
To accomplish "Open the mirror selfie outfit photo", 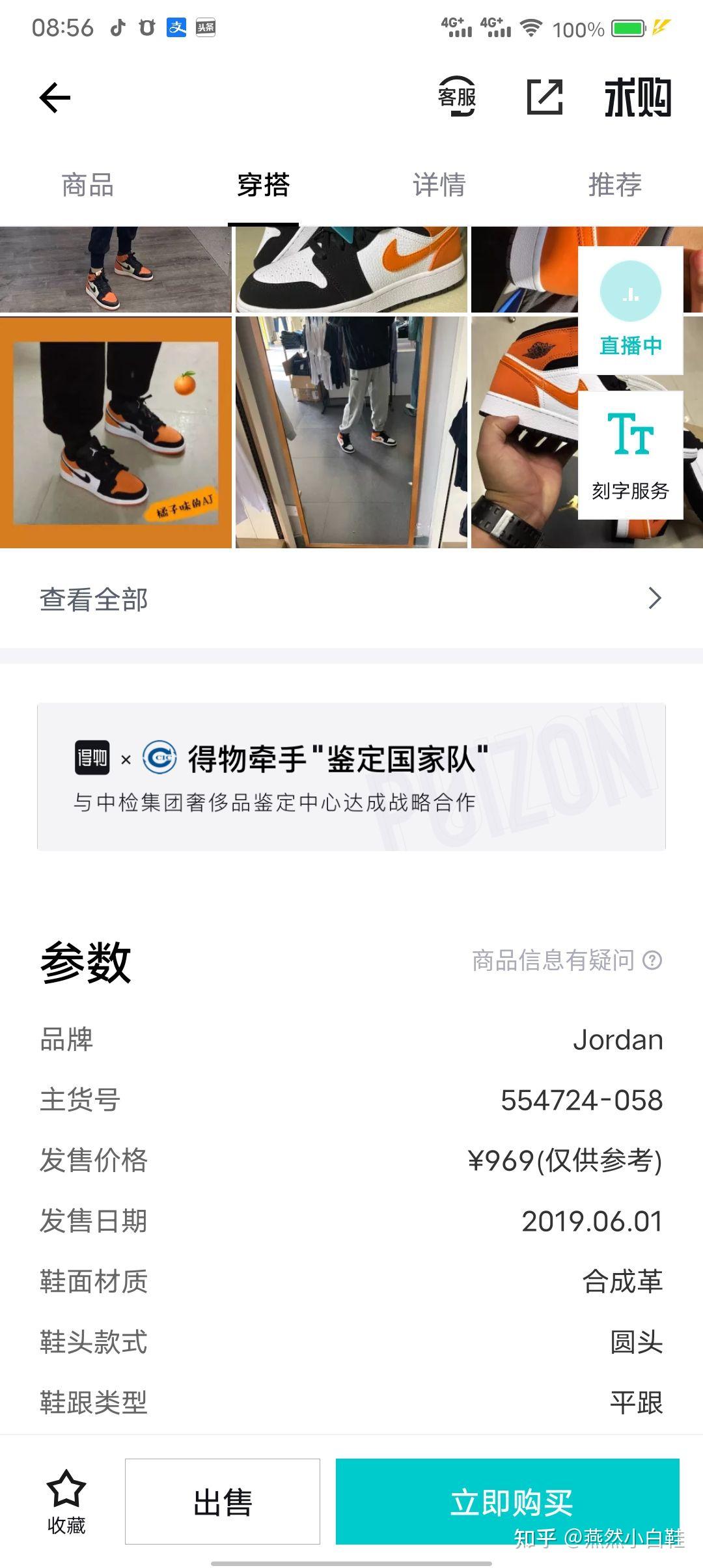I will [x=351, y=432].
